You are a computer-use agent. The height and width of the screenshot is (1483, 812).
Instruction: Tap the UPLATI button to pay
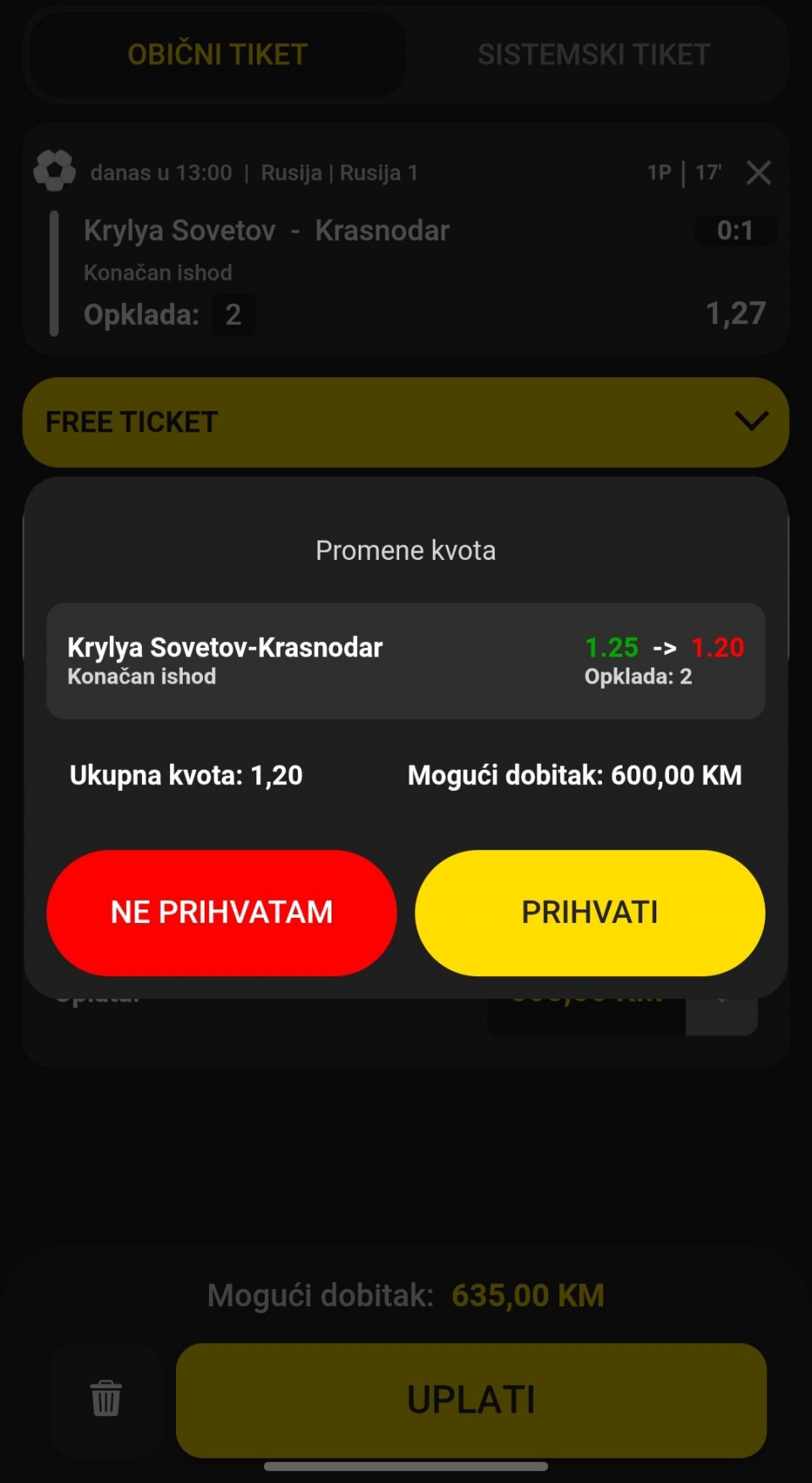pyautogui.click(x=471, y=1400)
